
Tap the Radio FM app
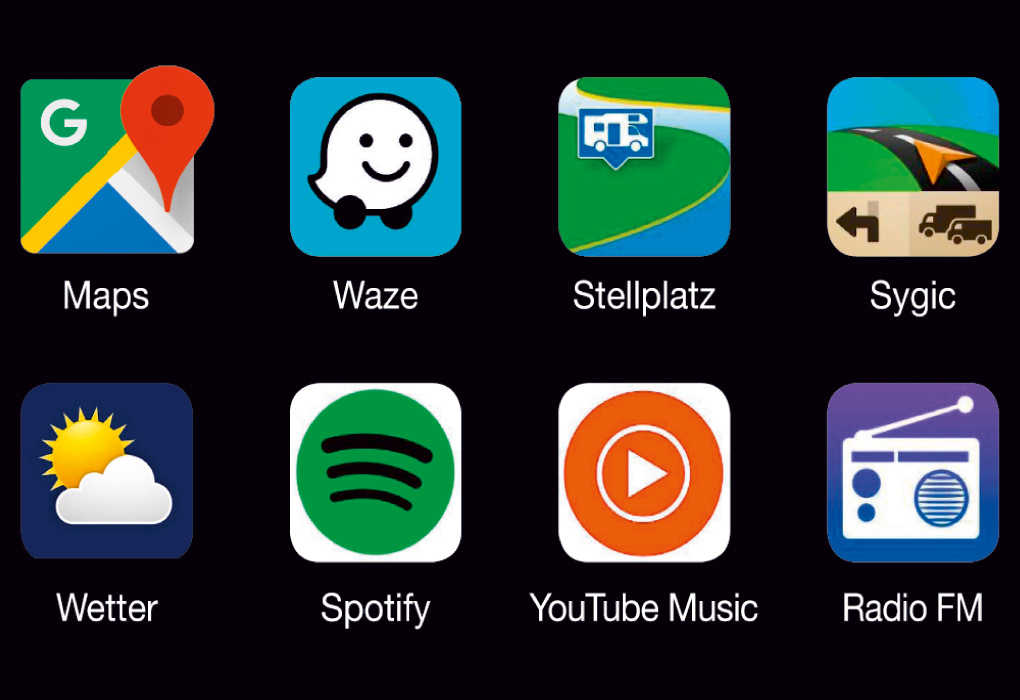pos(912,472)
